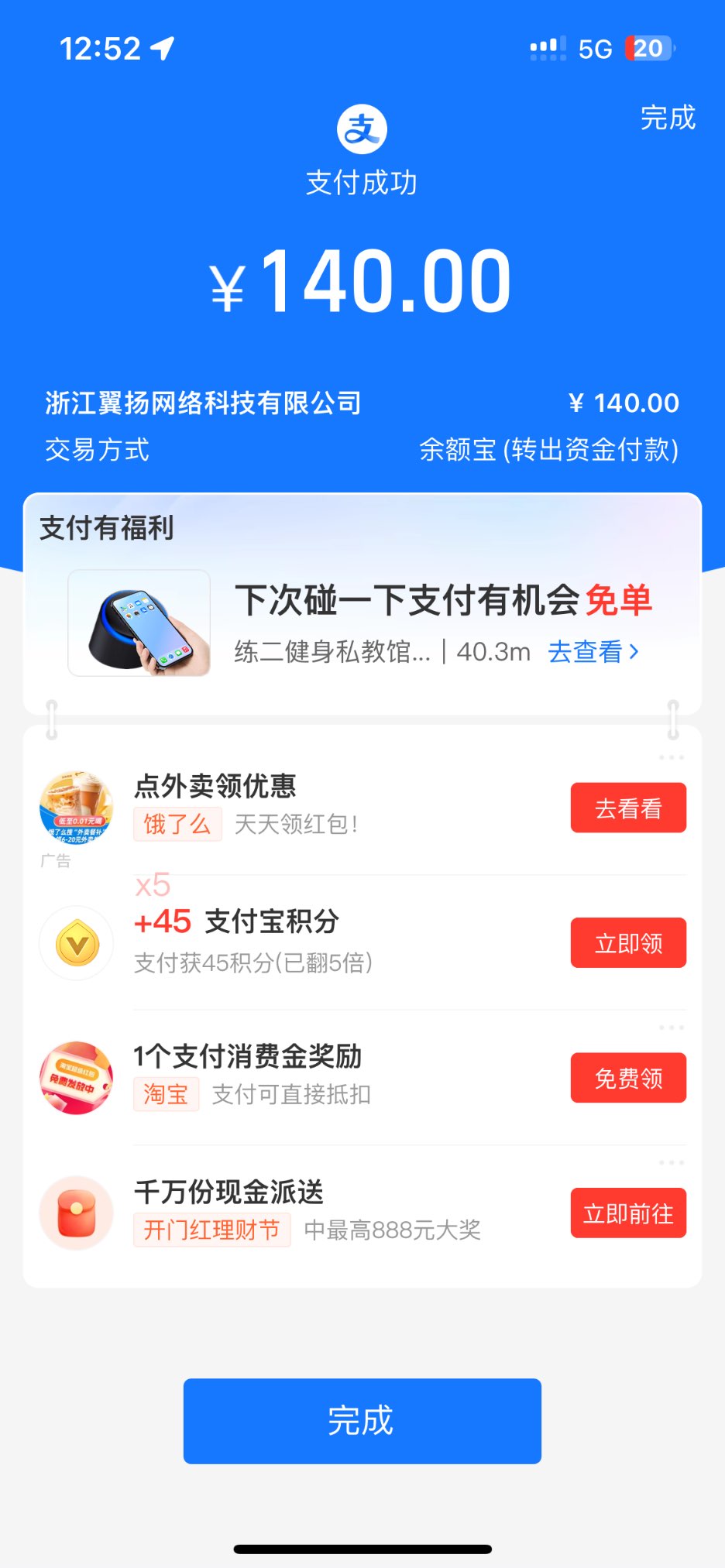Tap 去看看 for the 饿了么 takeout offer
The width and height of the screenshot is (725, 1568).
pyautogui.click(x=628, y=808)
